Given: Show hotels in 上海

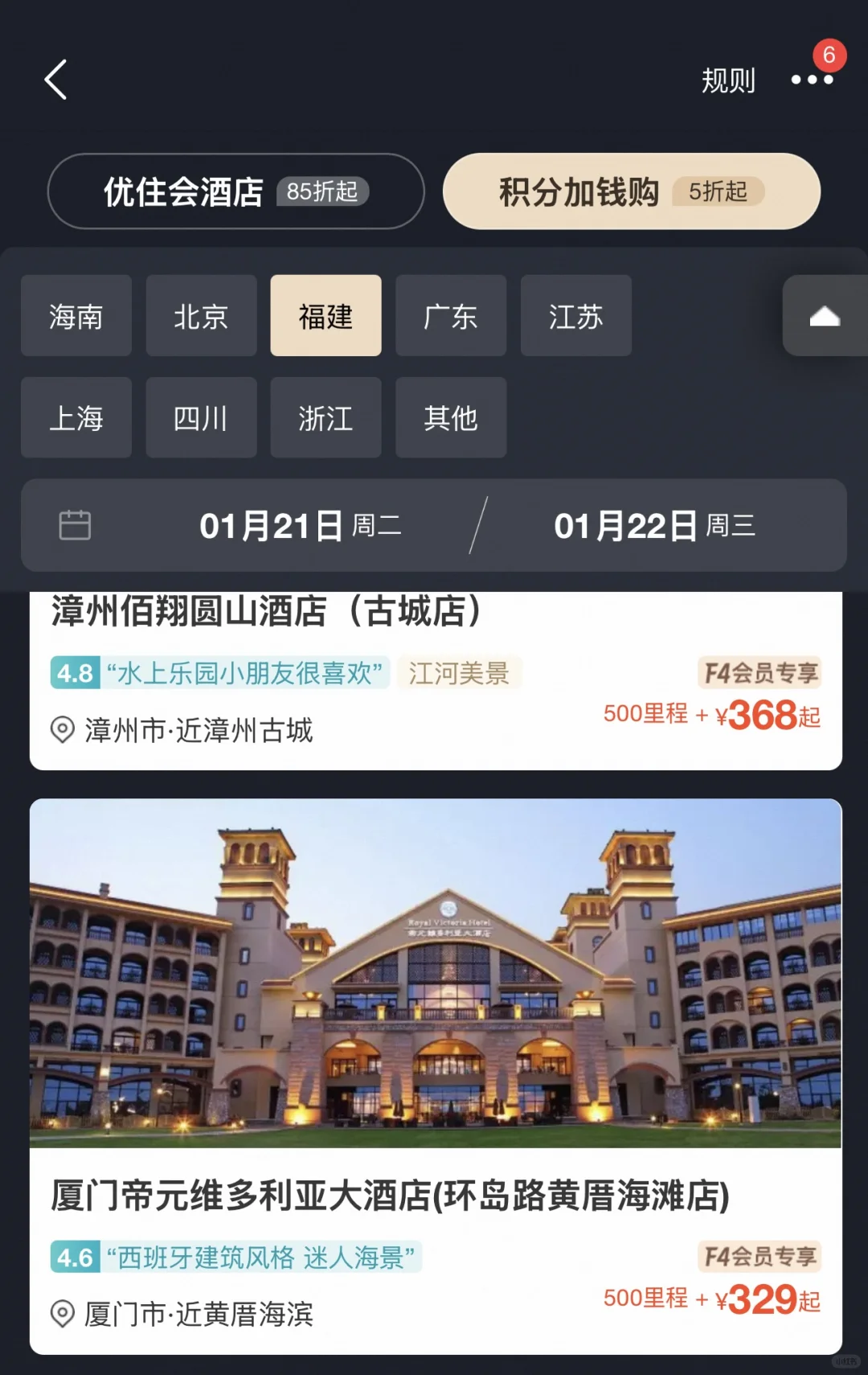Looking at the screenshot, I should (x=76, y=418).
